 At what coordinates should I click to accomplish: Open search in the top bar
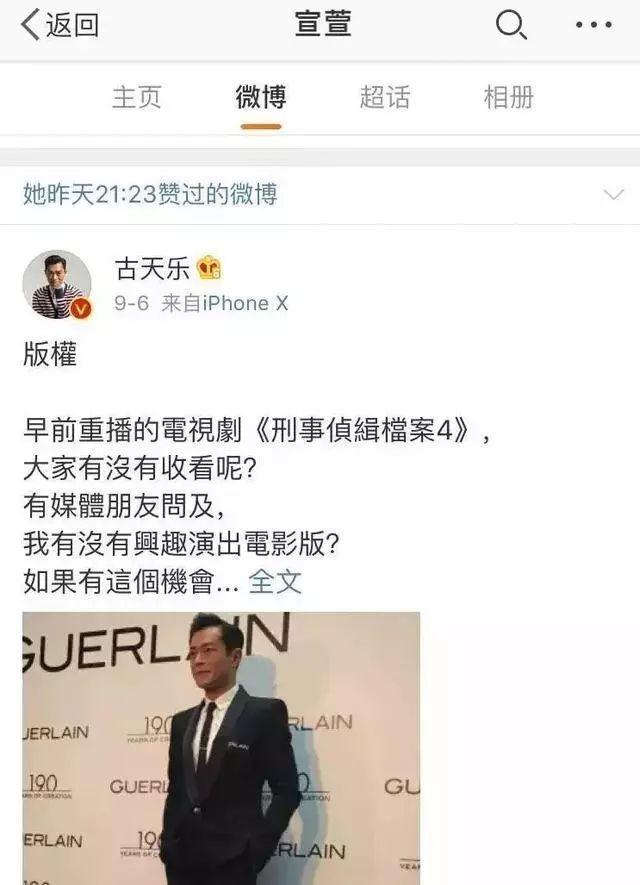point(510,26)
